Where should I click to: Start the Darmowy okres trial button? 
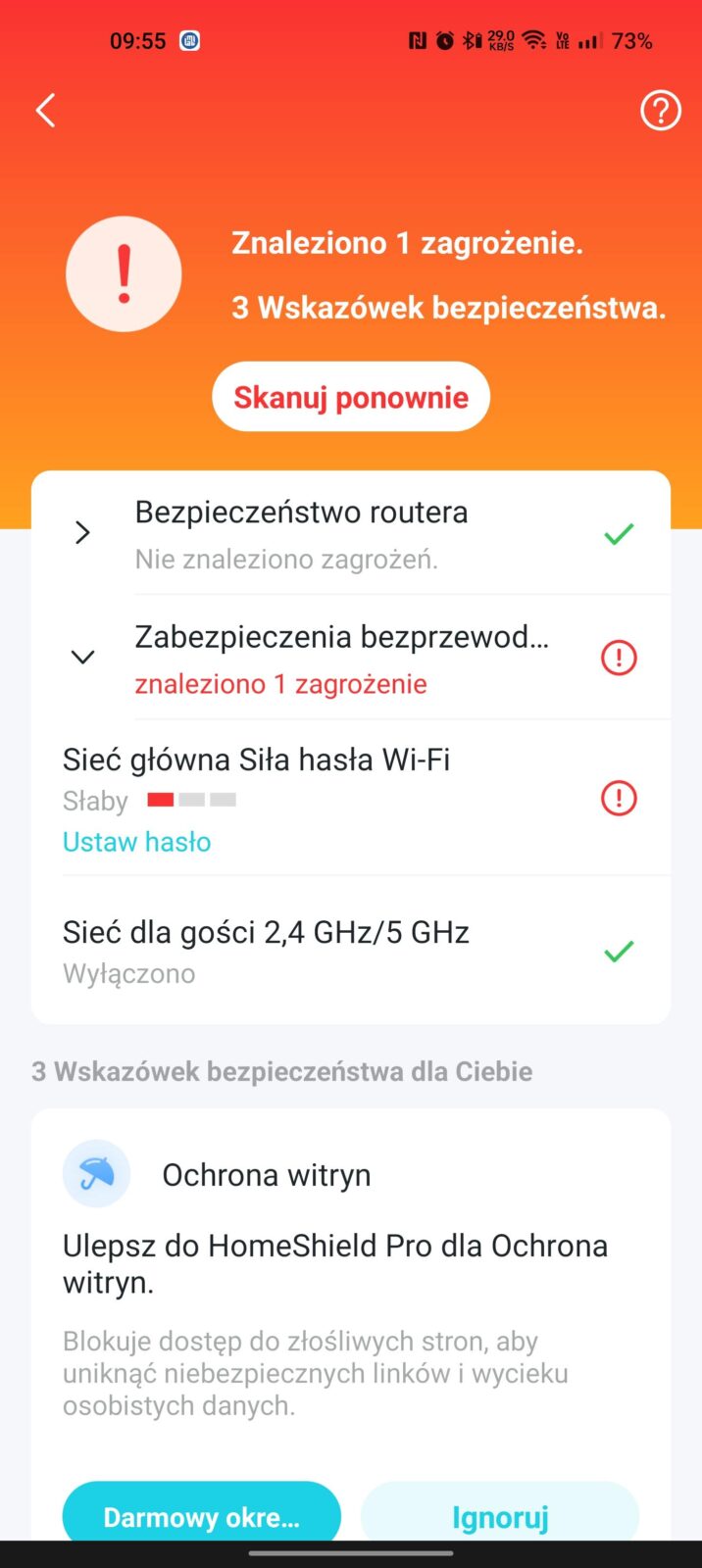[202, 1516]
